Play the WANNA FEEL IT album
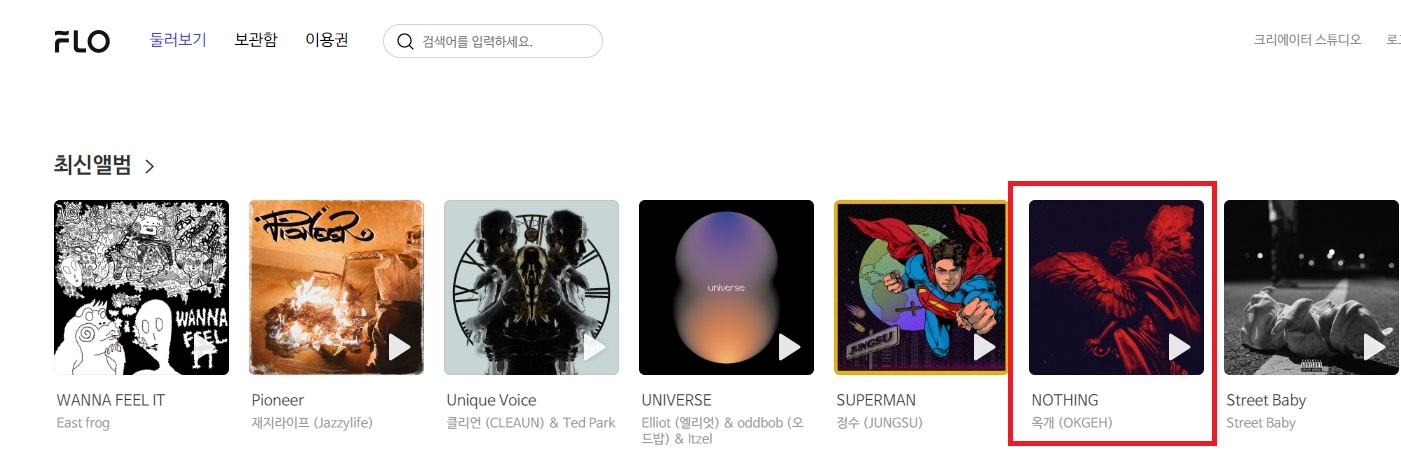The width and height of the screenshot is (1401, 466). (x=204, y=347)
